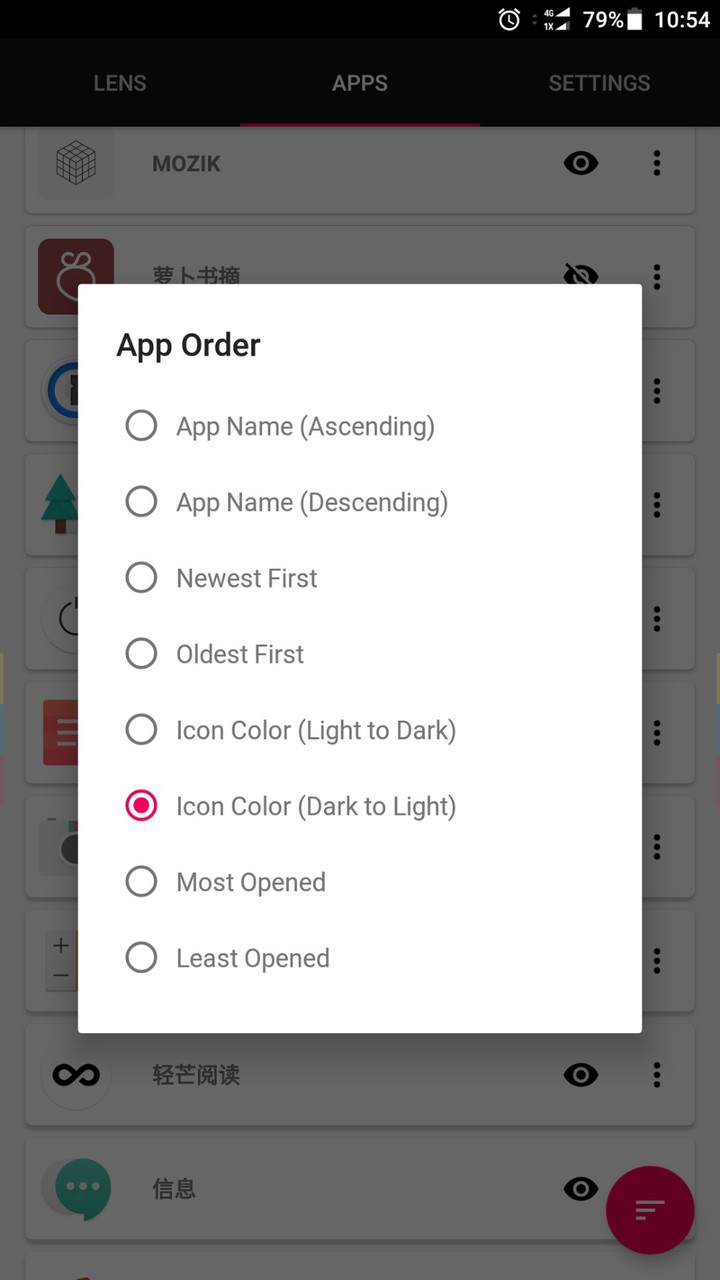Toggle visibility eye for 轻芒阅读
The image size is (720, 1280).
click(x=581, y=1075)
